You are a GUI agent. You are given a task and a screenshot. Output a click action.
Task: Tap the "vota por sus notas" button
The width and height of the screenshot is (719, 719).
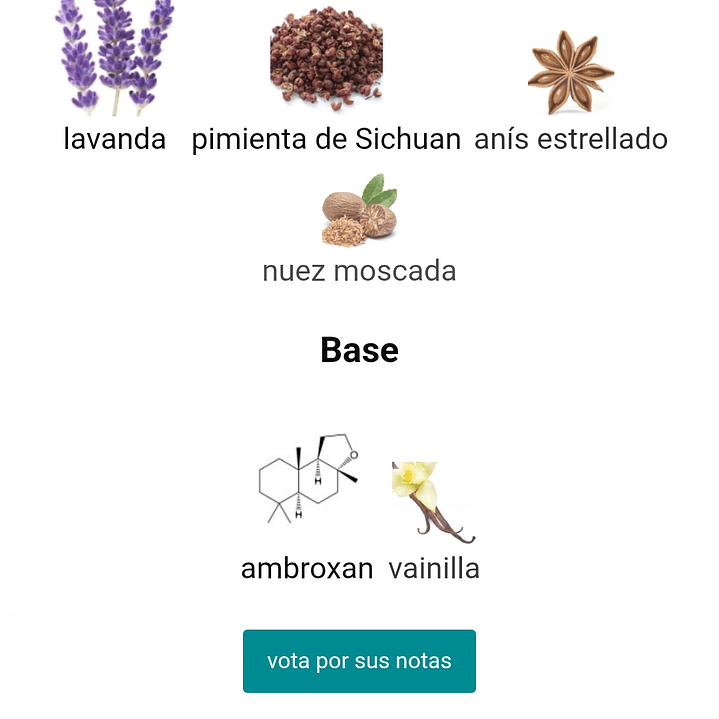pos(359,661)
